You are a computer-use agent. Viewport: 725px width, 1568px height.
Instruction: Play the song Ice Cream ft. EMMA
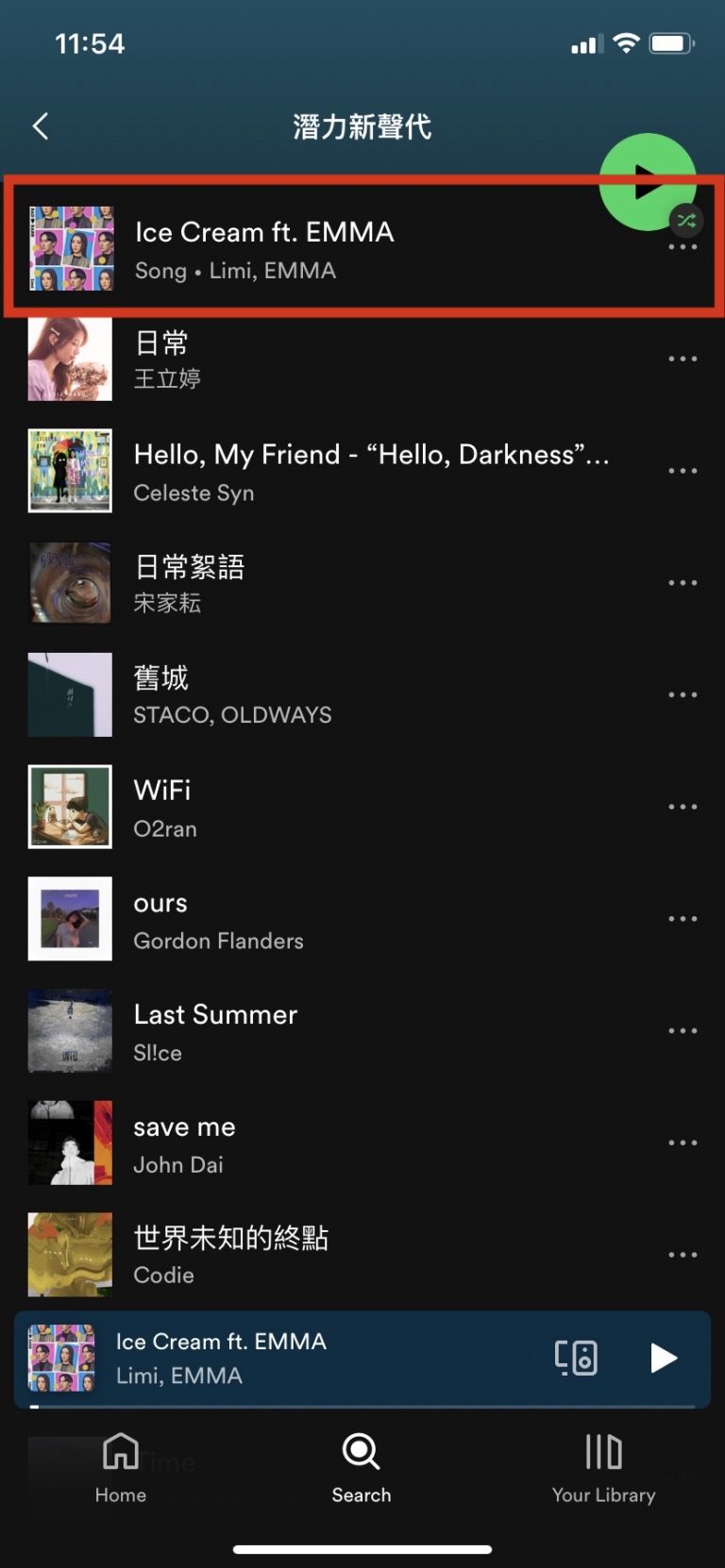pyautogui.click(x=264, y=249)
